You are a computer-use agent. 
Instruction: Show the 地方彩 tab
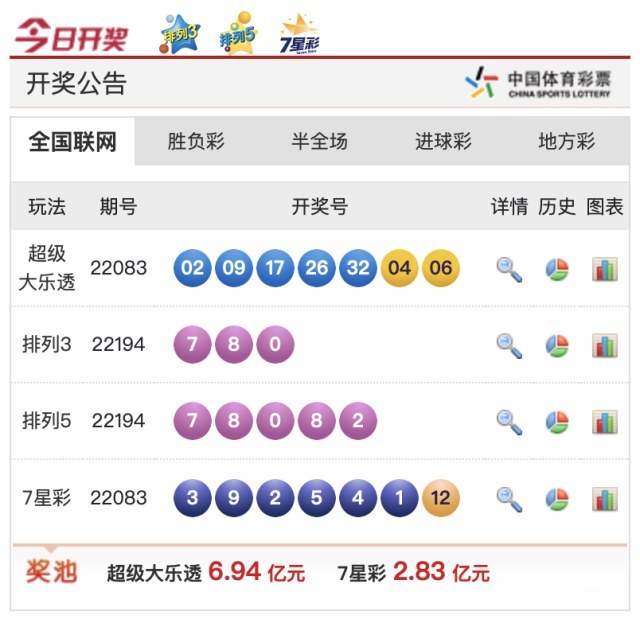(x=566, y=142)
